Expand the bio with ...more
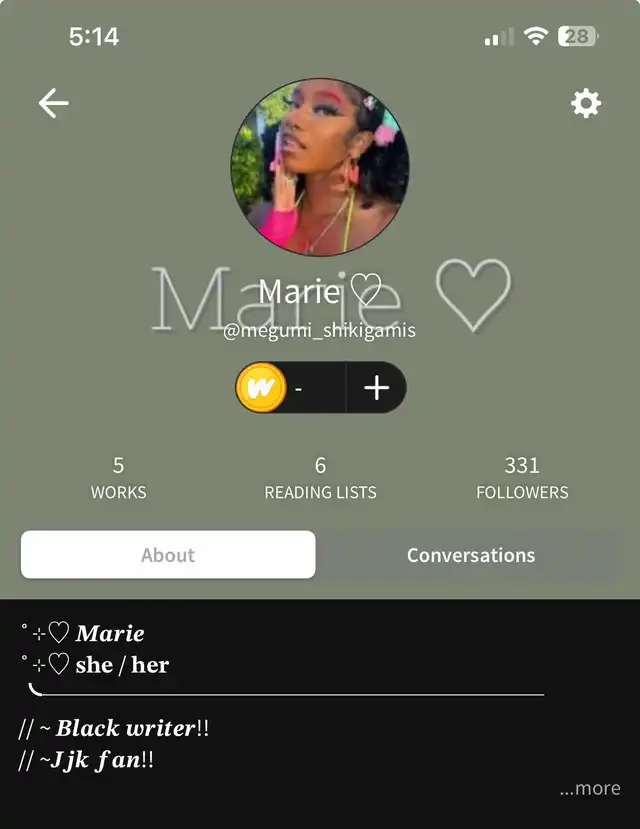 pos(590,788)
